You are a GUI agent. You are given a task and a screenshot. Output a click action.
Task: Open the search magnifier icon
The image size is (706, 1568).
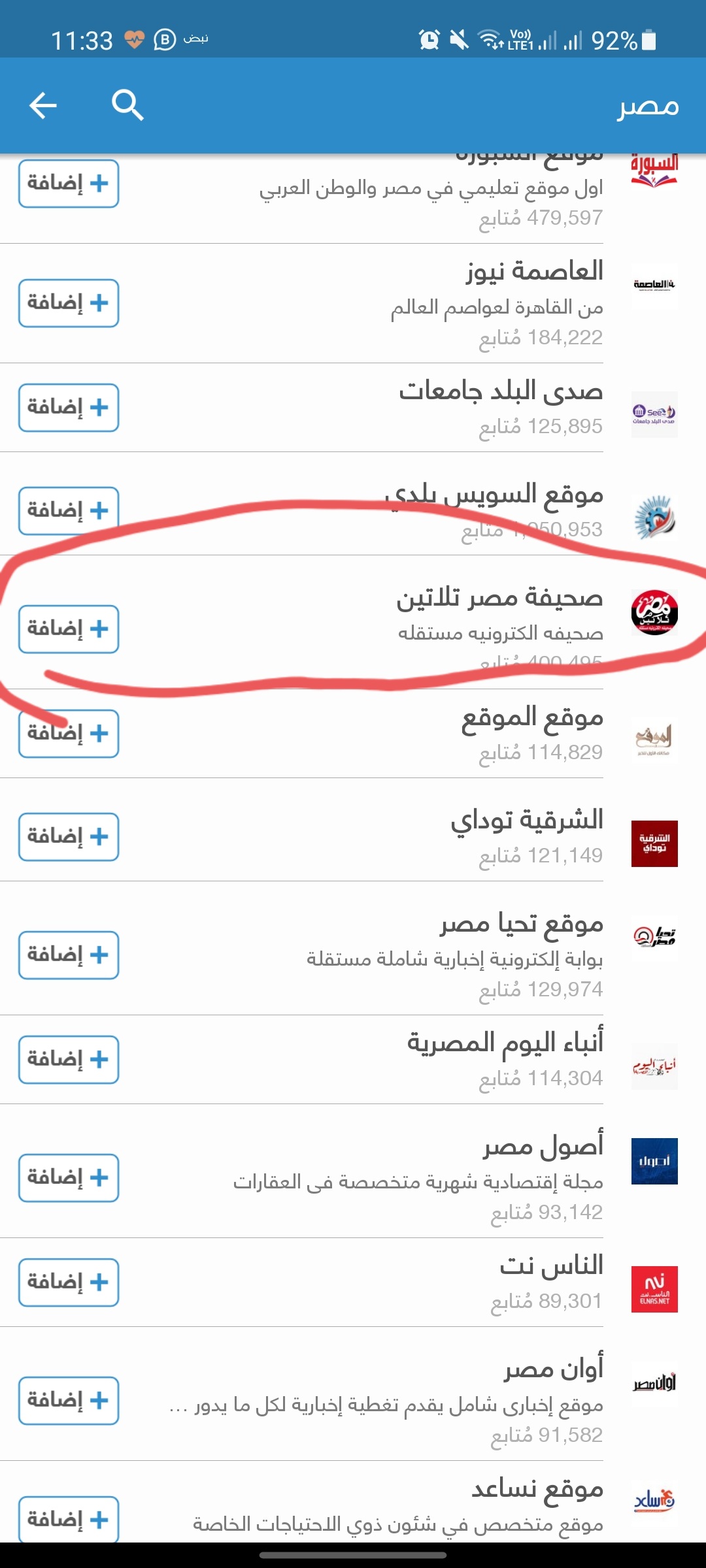(127, 105)
